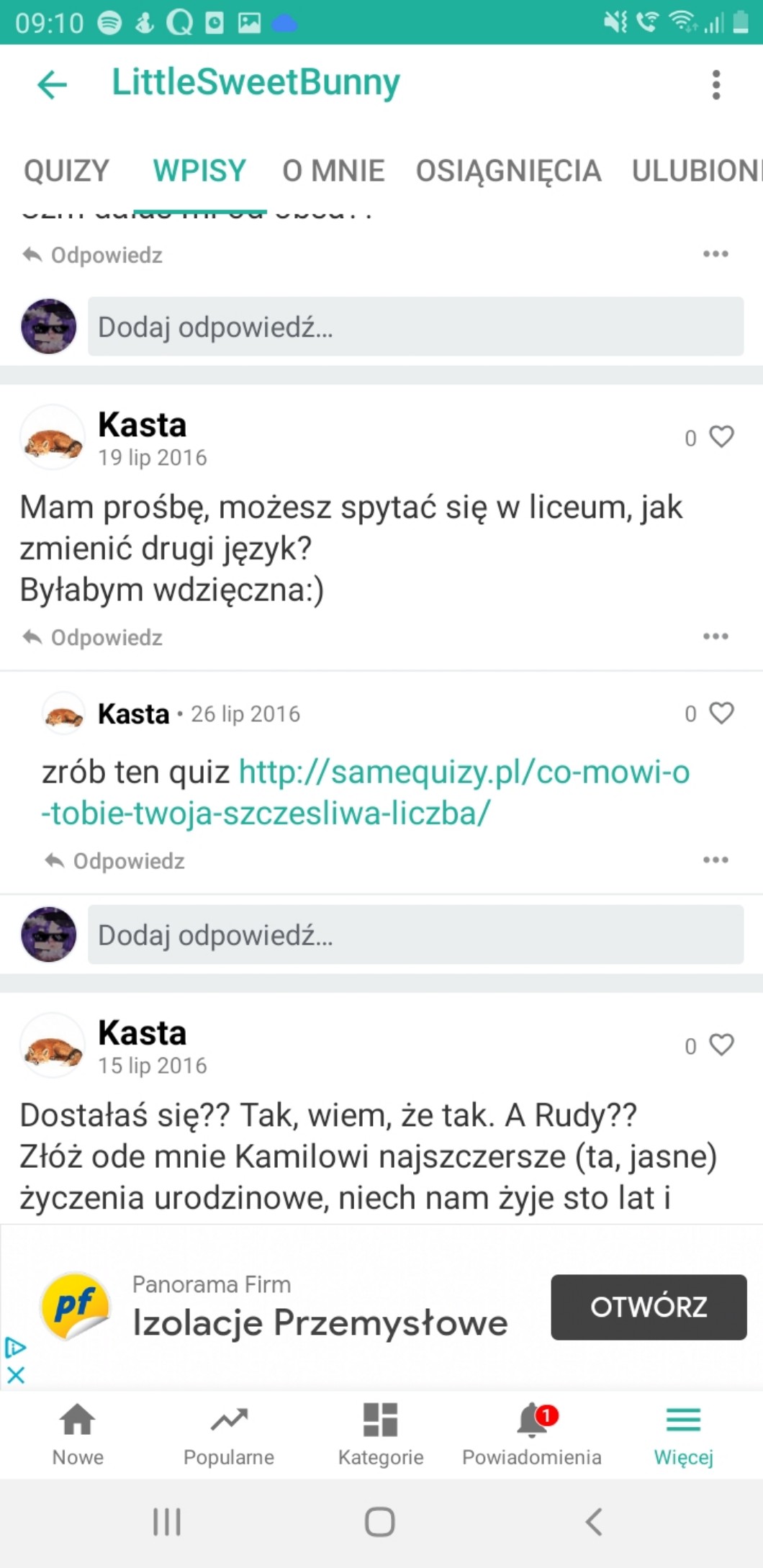Reply to Kasta's comment with the quiz link
Image resolution: width=763 pixels, height=1568 pixels.
click(115, 861)
